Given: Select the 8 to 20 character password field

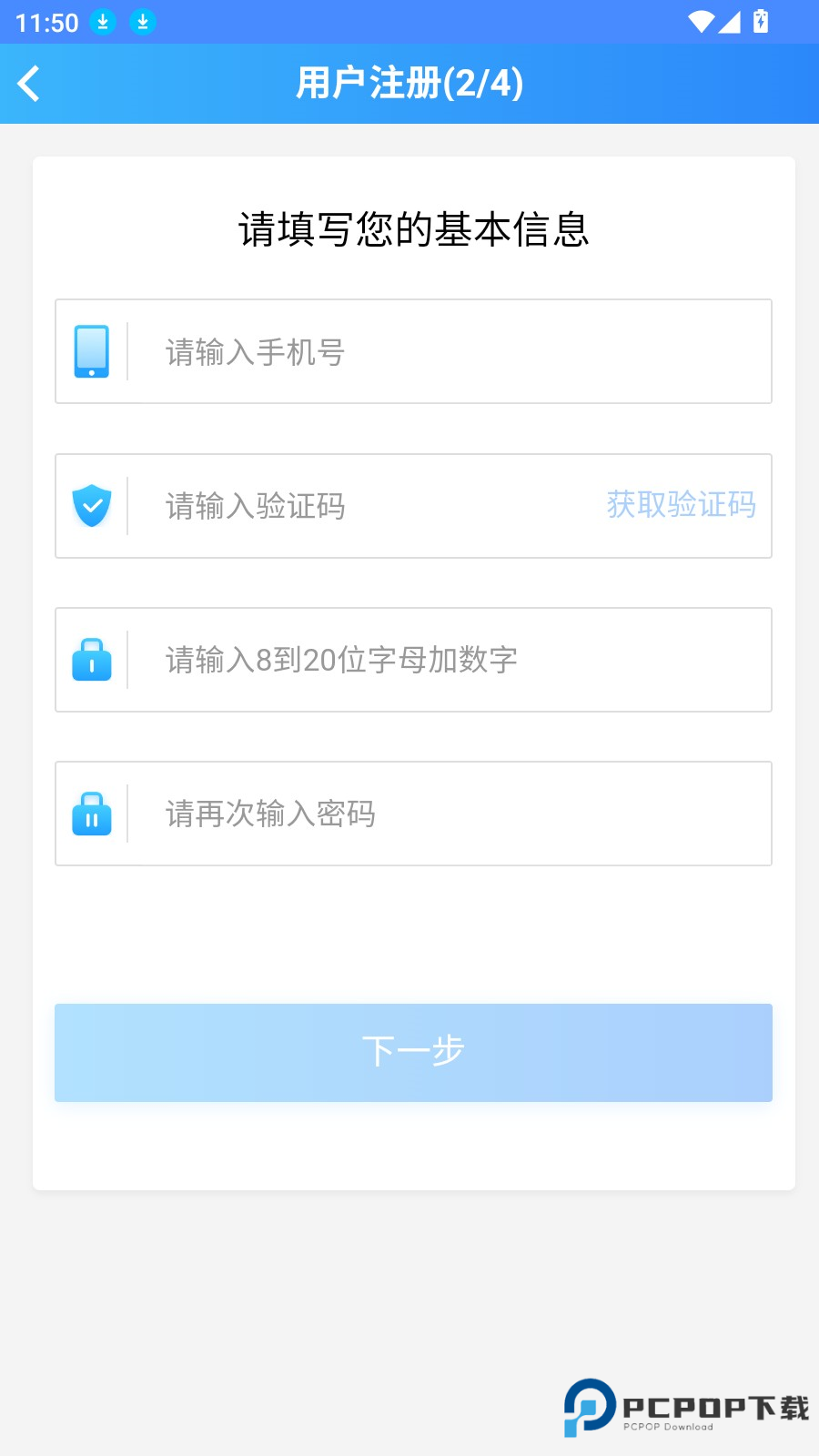Looking at the screenshot, I should (x=446, y=660).
